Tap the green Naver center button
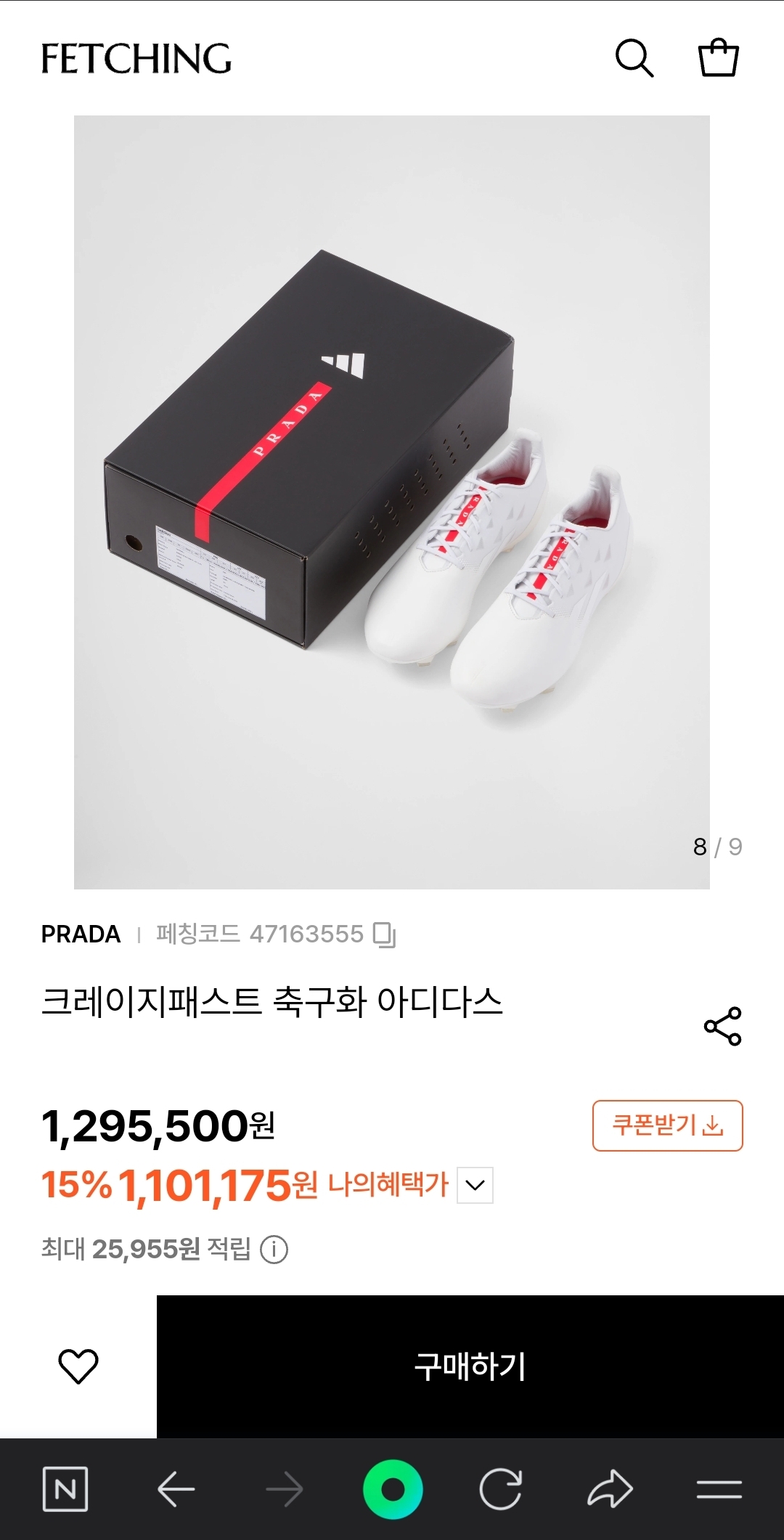784x1540 pixels. pyautogui.click(x=393, y=1489)
